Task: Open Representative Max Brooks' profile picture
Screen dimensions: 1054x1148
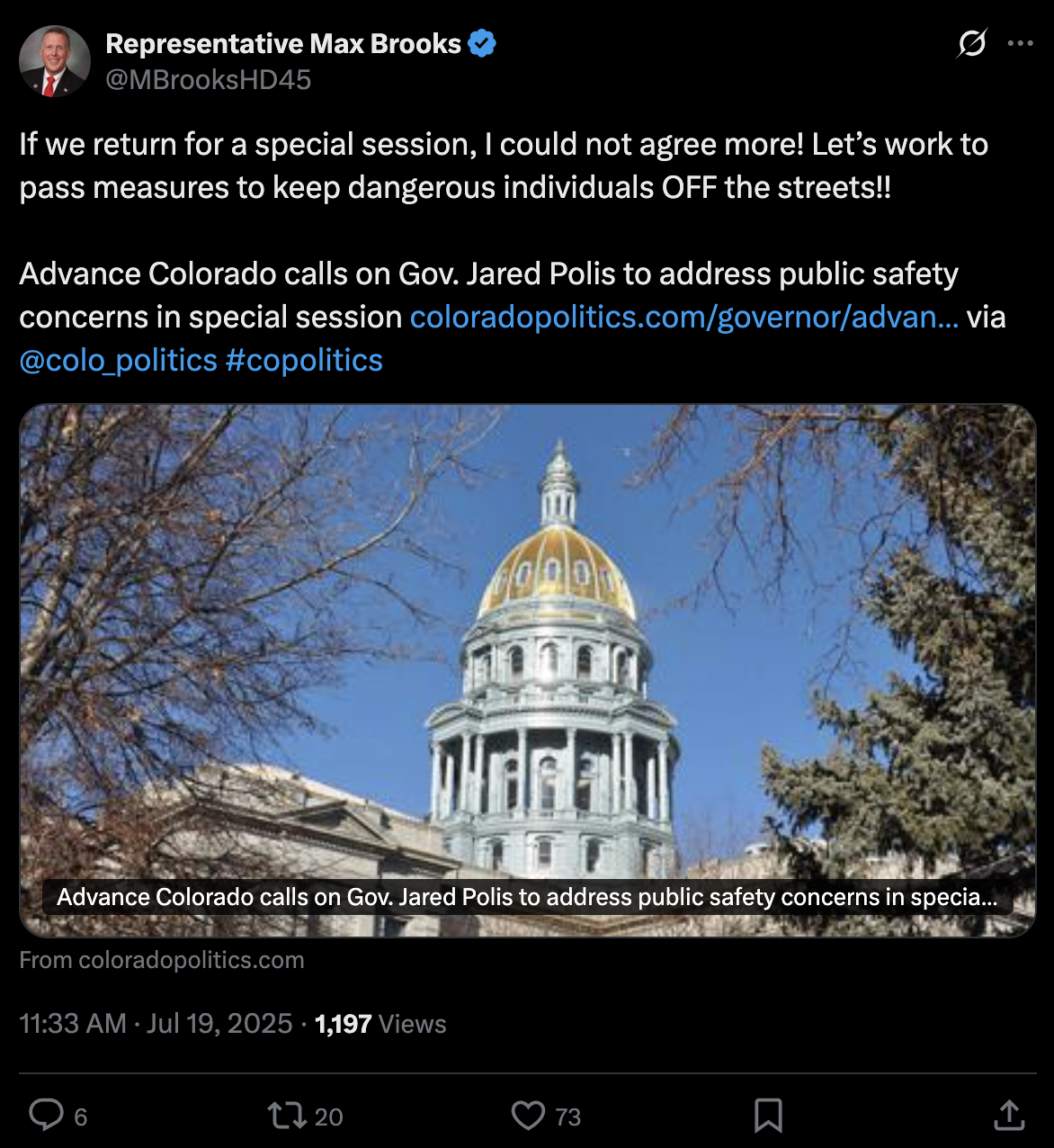Action: pyautogui.click(x=55, y=61)
